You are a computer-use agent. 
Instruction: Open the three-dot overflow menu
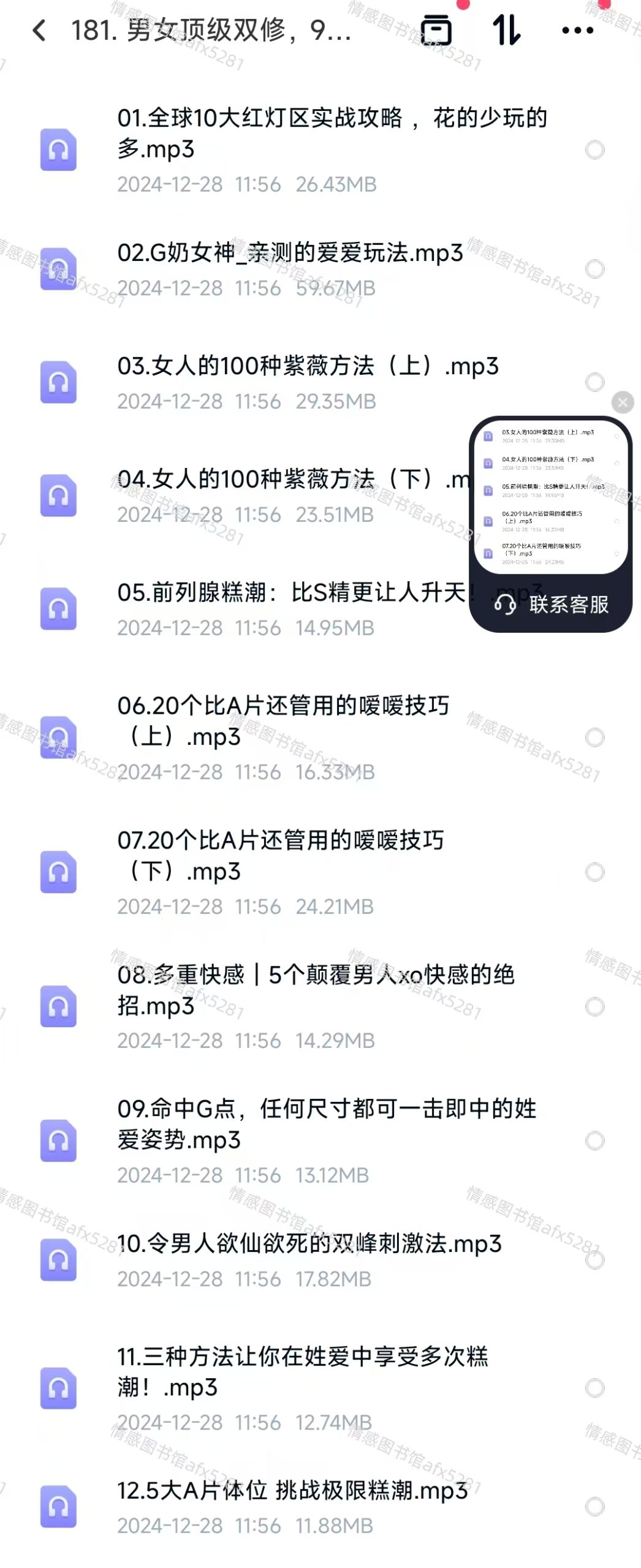click(577, 30)
